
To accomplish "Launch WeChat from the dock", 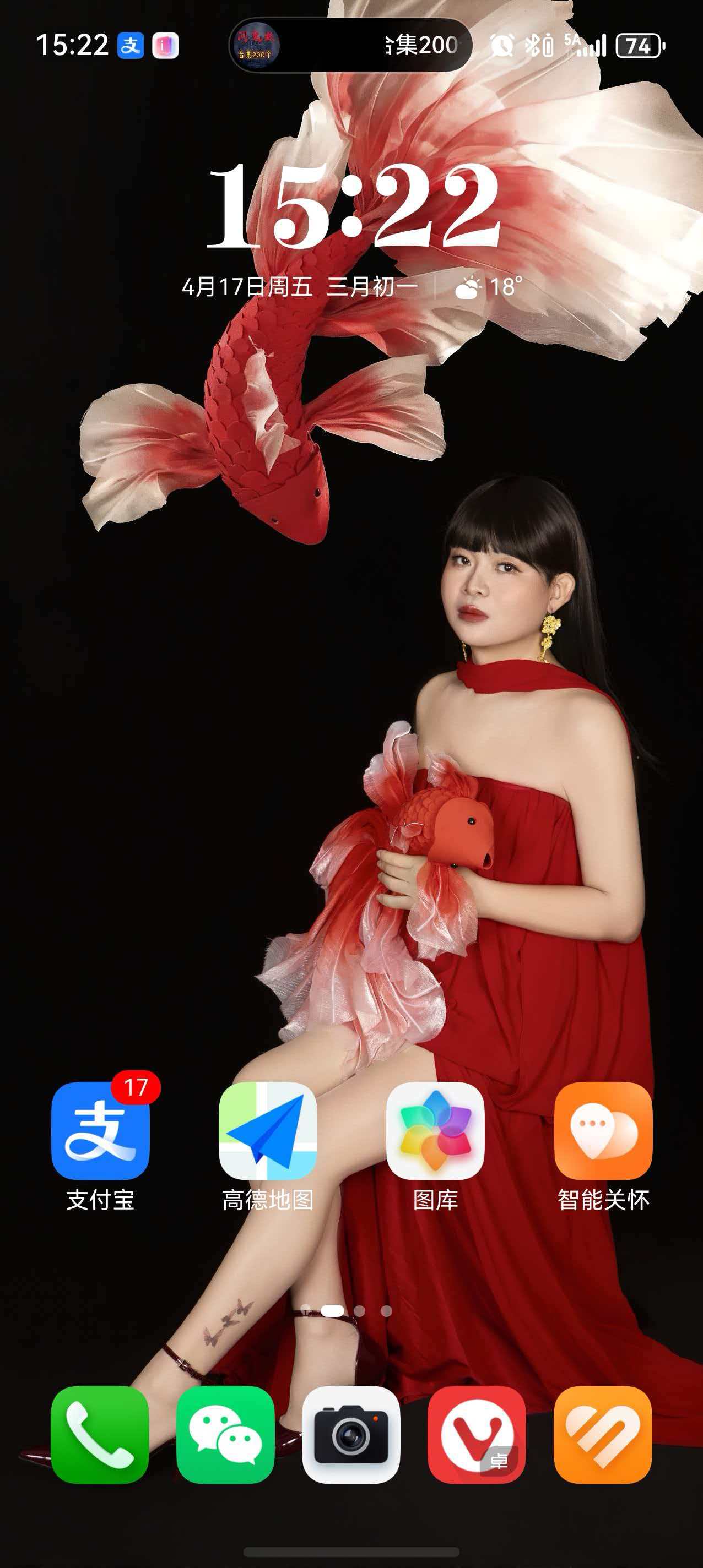I will (x=225, y=1434).
